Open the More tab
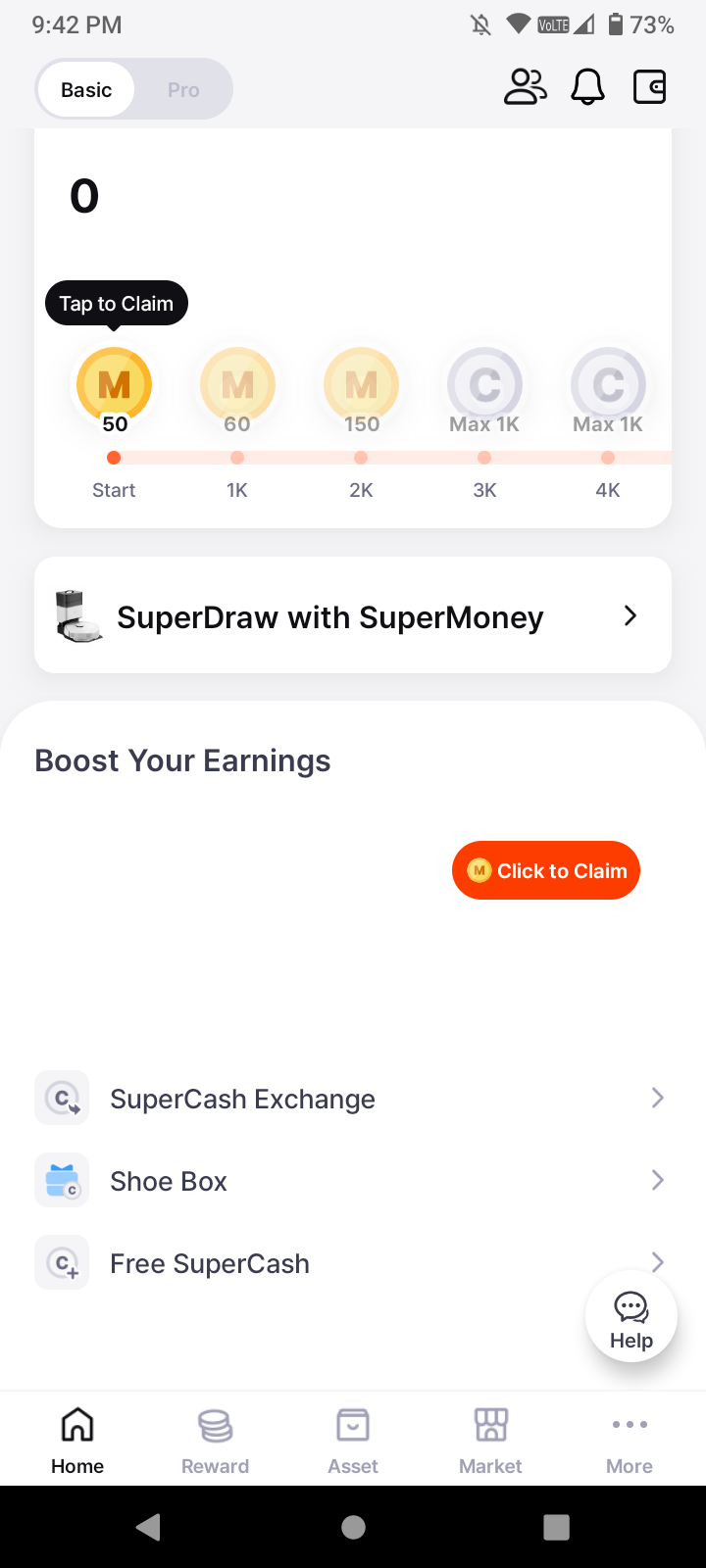 point(629,1439)
